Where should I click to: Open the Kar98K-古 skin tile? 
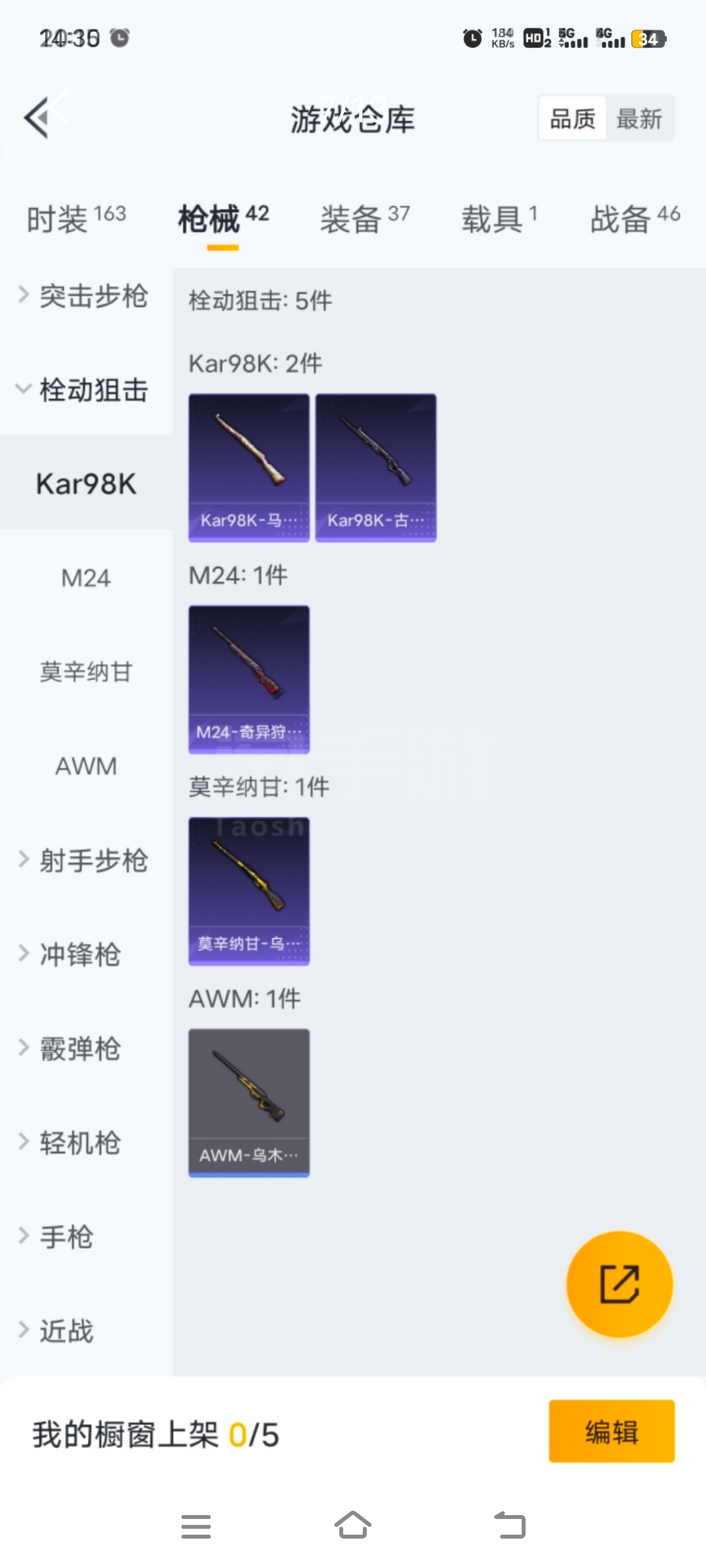pos(375,467)
